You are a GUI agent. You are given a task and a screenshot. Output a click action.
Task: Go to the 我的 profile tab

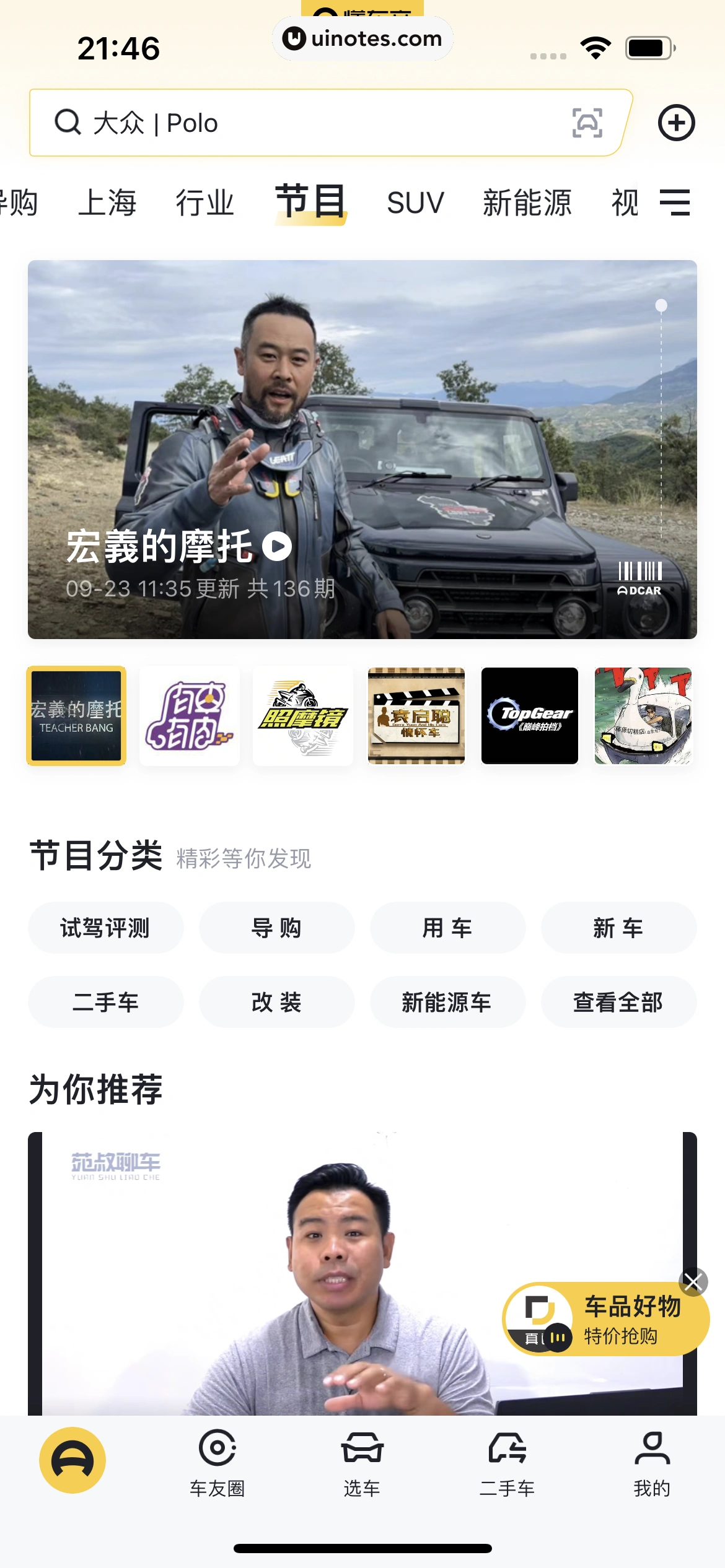pyautogui.click(x=652, y=1461)
